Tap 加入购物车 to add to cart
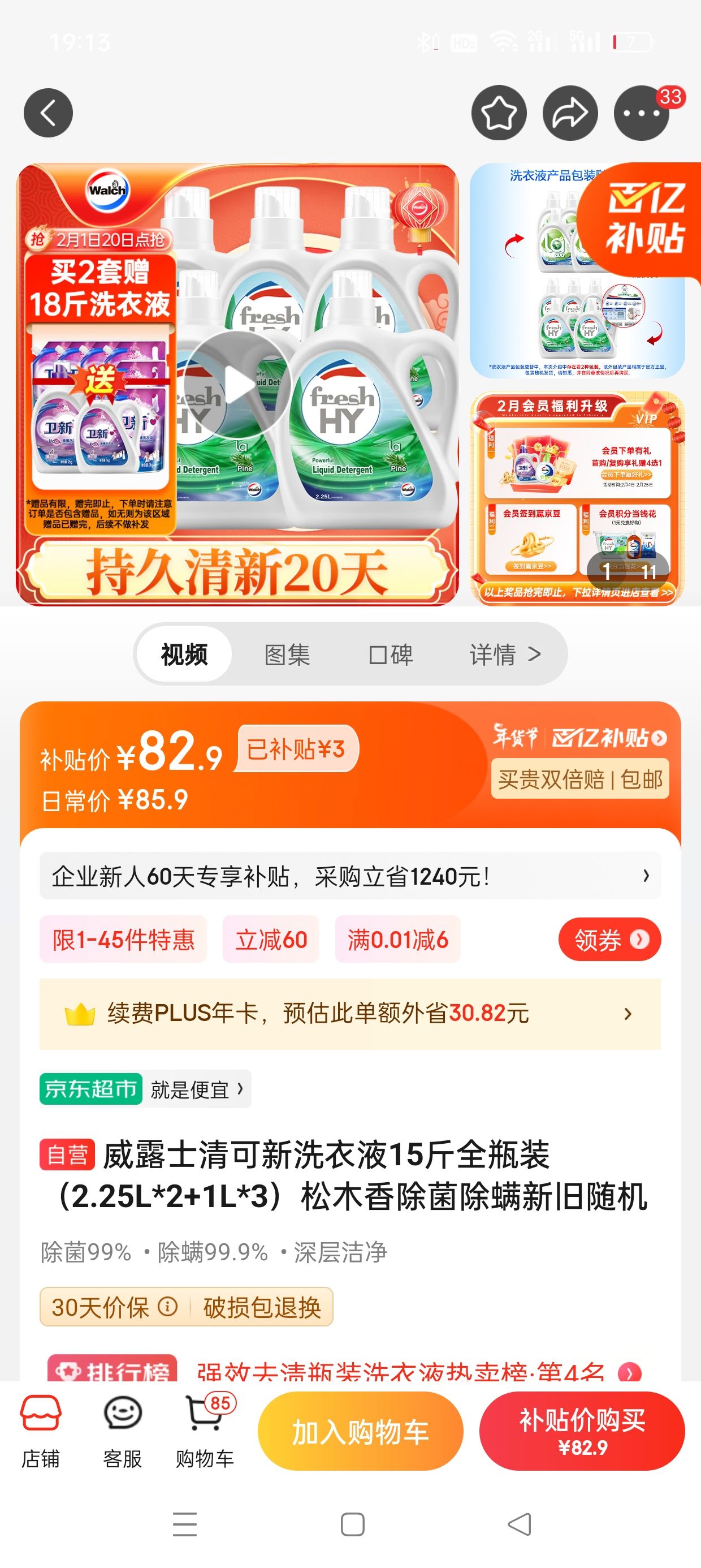 click(361, 1431)
